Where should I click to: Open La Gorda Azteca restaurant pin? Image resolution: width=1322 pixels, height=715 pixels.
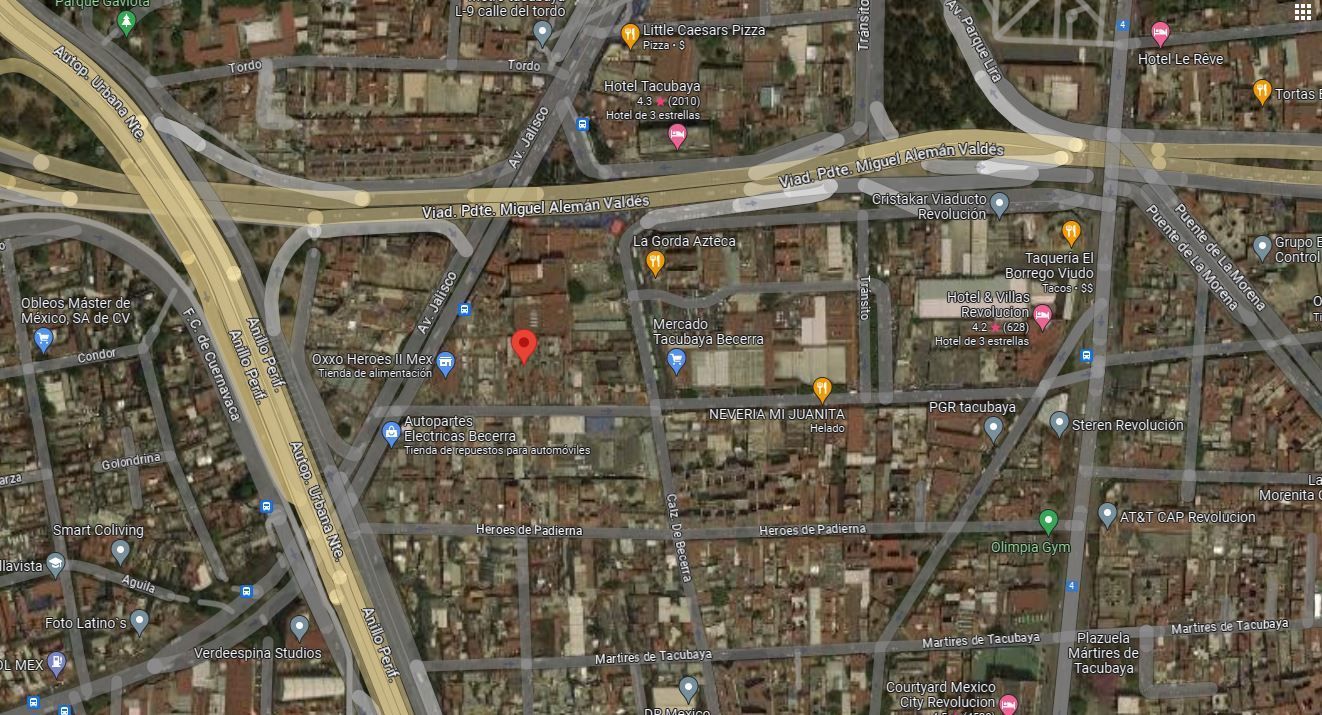click(655, 263)
